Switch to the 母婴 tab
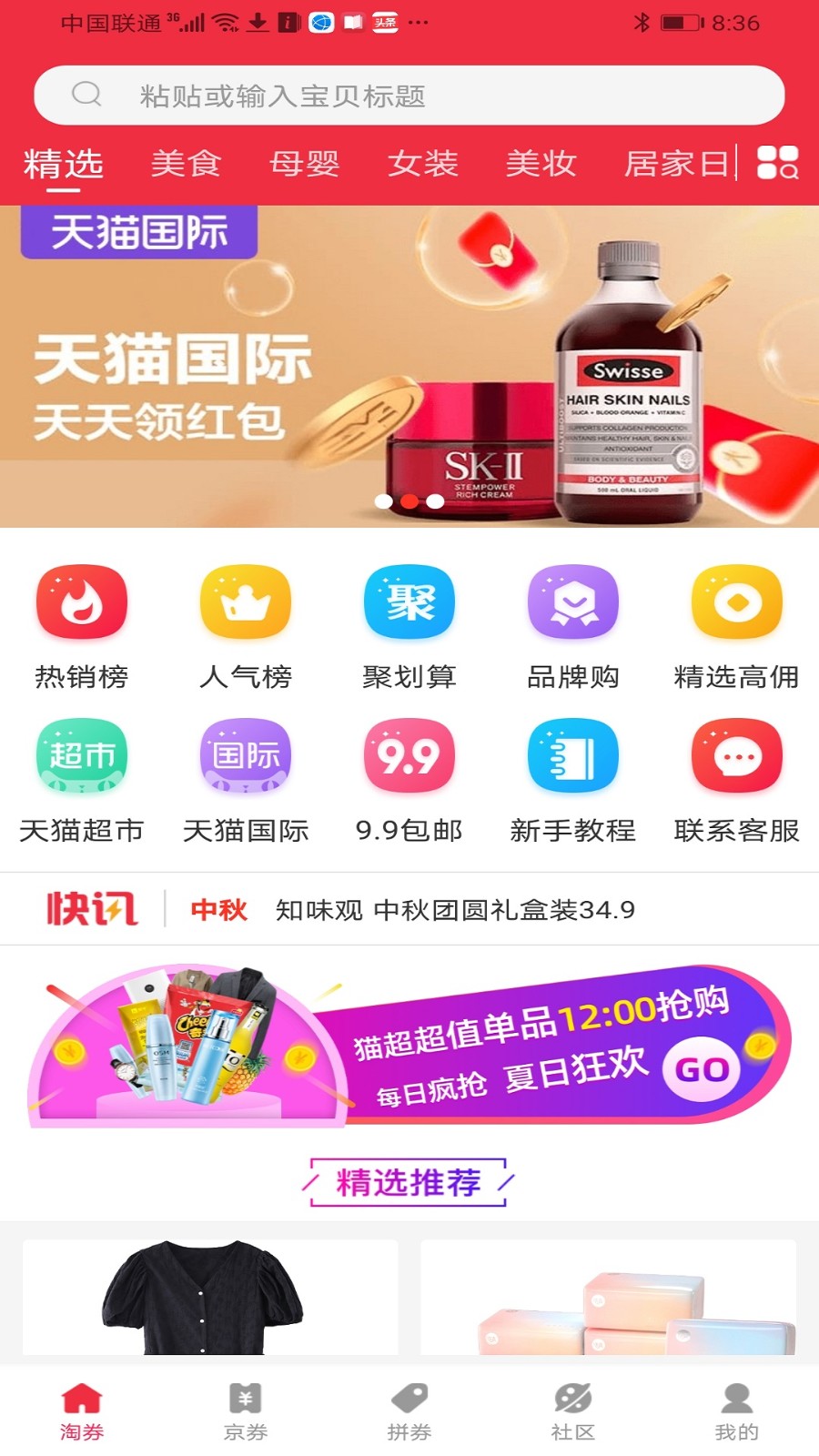The width and height of the screenshot is (819, 1456). [x=304, y=164]
